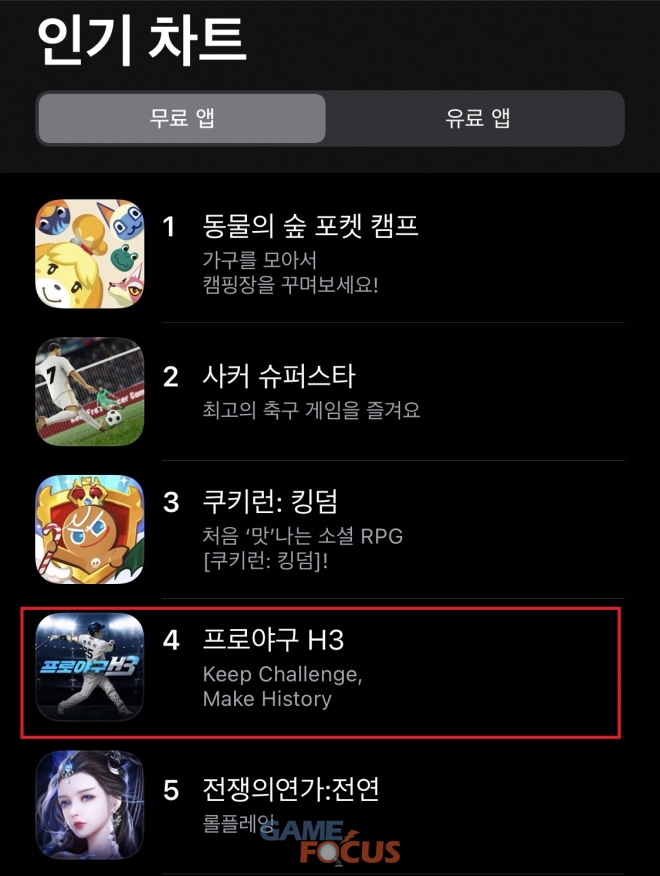Switch to the 유료 앱 segment
This screenshot has height=876, width=660.
(x=477, y=119)
